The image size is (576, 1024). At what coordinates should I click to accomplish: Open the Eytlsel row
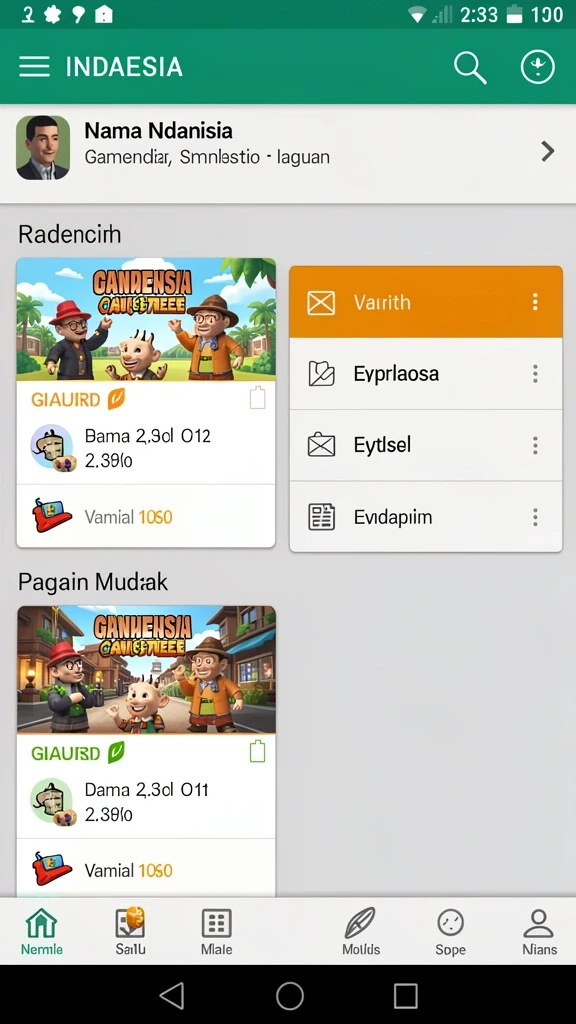pos(426,445)
